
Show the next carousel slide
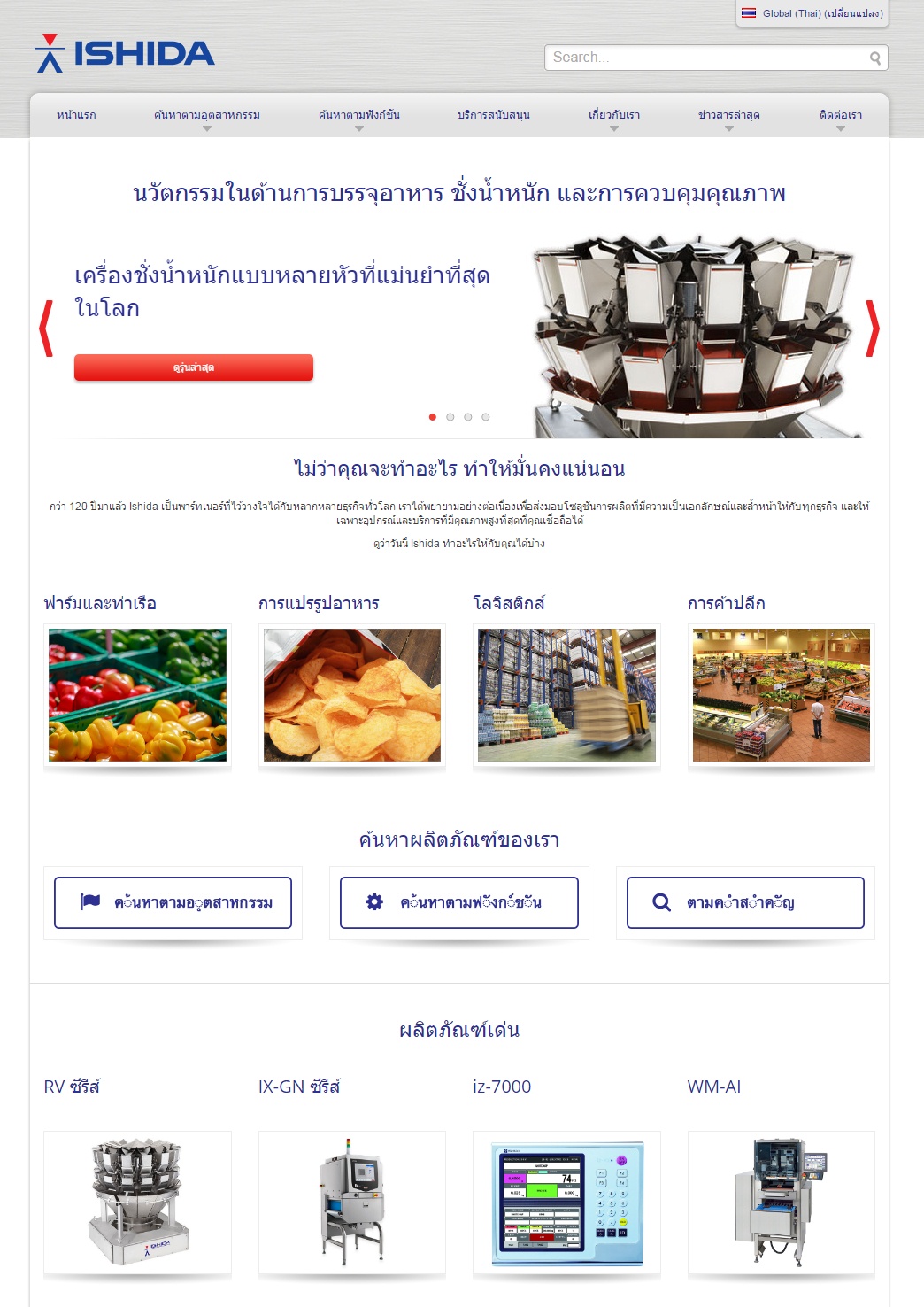point(872,329)
